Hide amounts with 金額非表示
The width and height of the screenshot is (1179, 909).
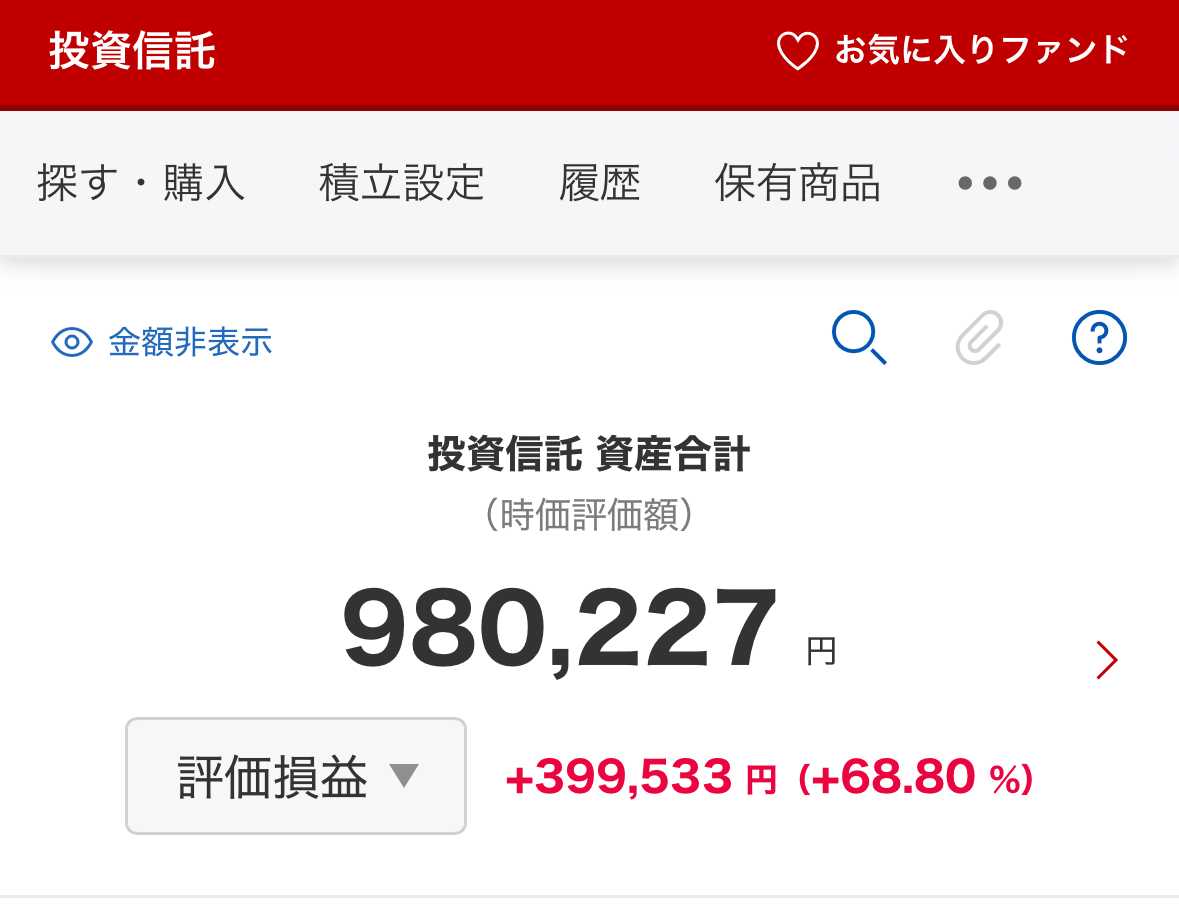pyautogui.click(x=162, y=342)
